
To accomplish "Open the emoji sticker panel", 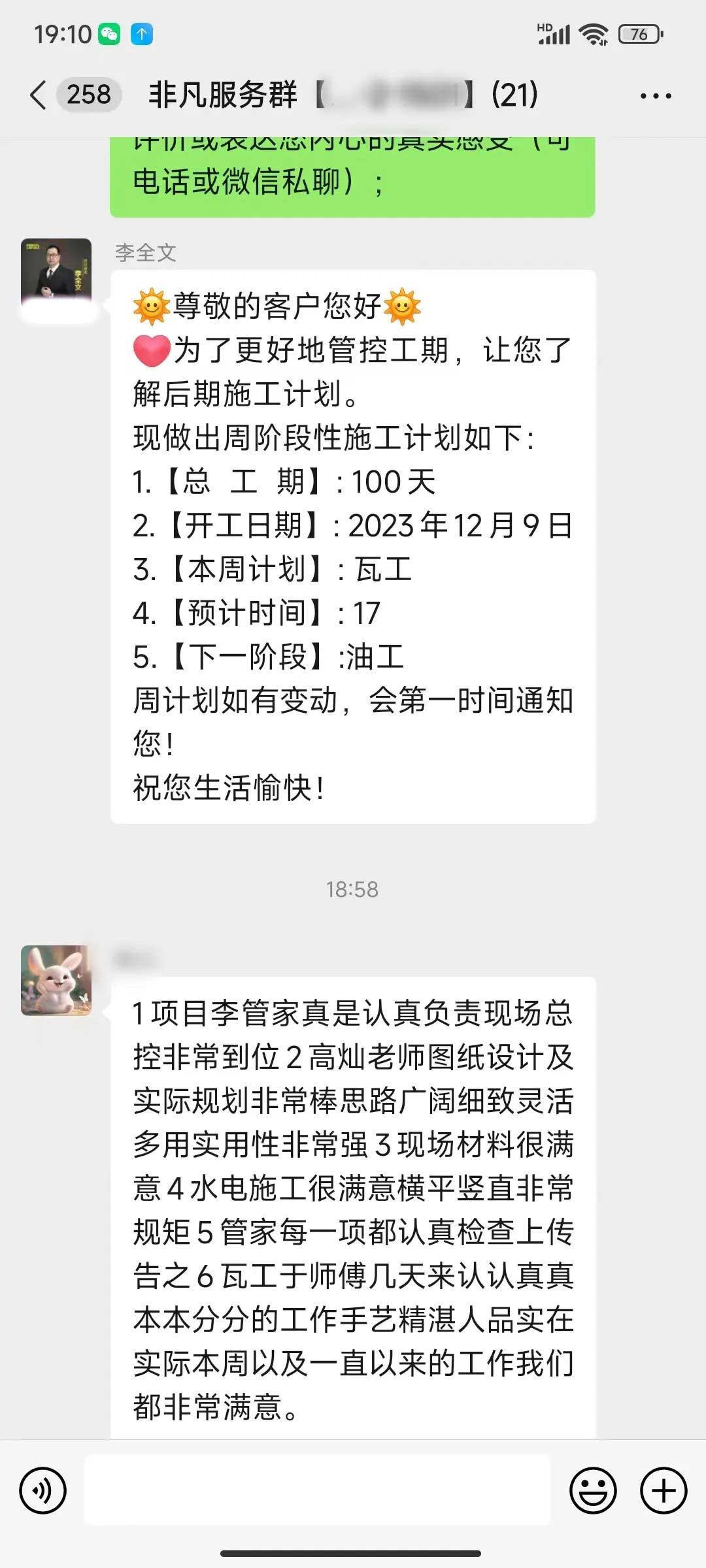I will click(593, 1490).
